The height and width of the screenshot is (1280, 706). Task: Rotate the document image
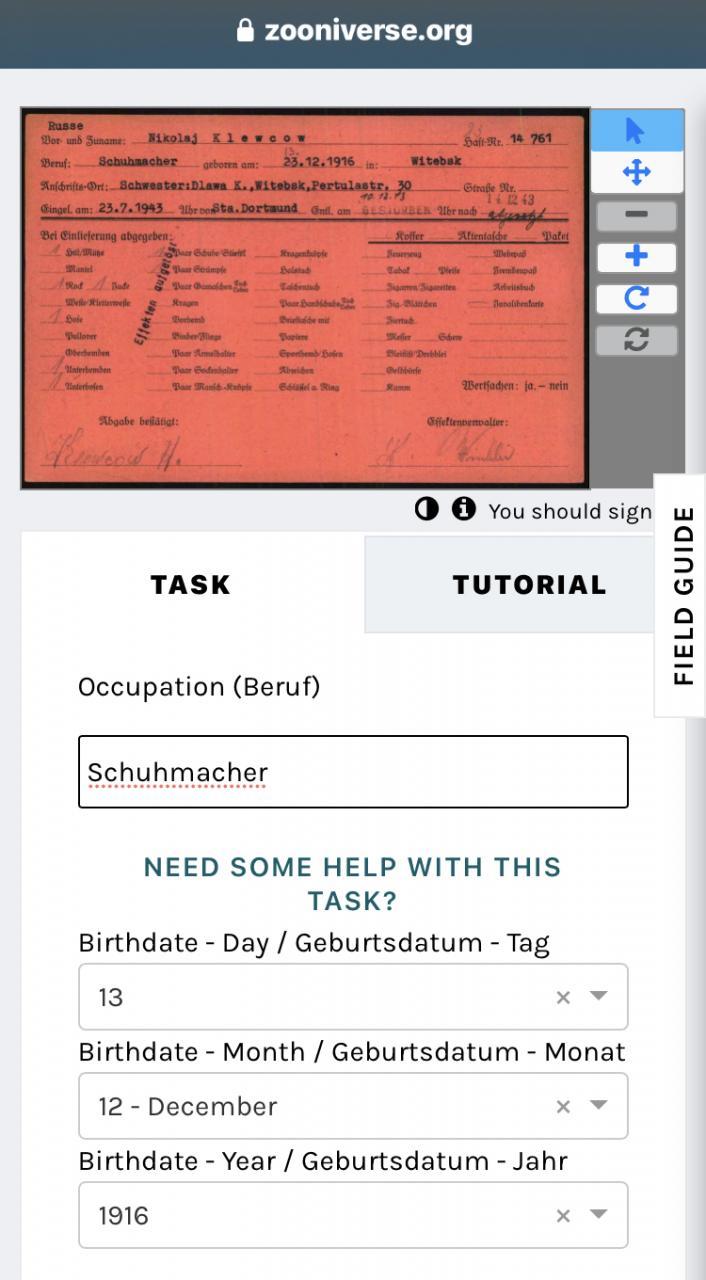(636, 298)
